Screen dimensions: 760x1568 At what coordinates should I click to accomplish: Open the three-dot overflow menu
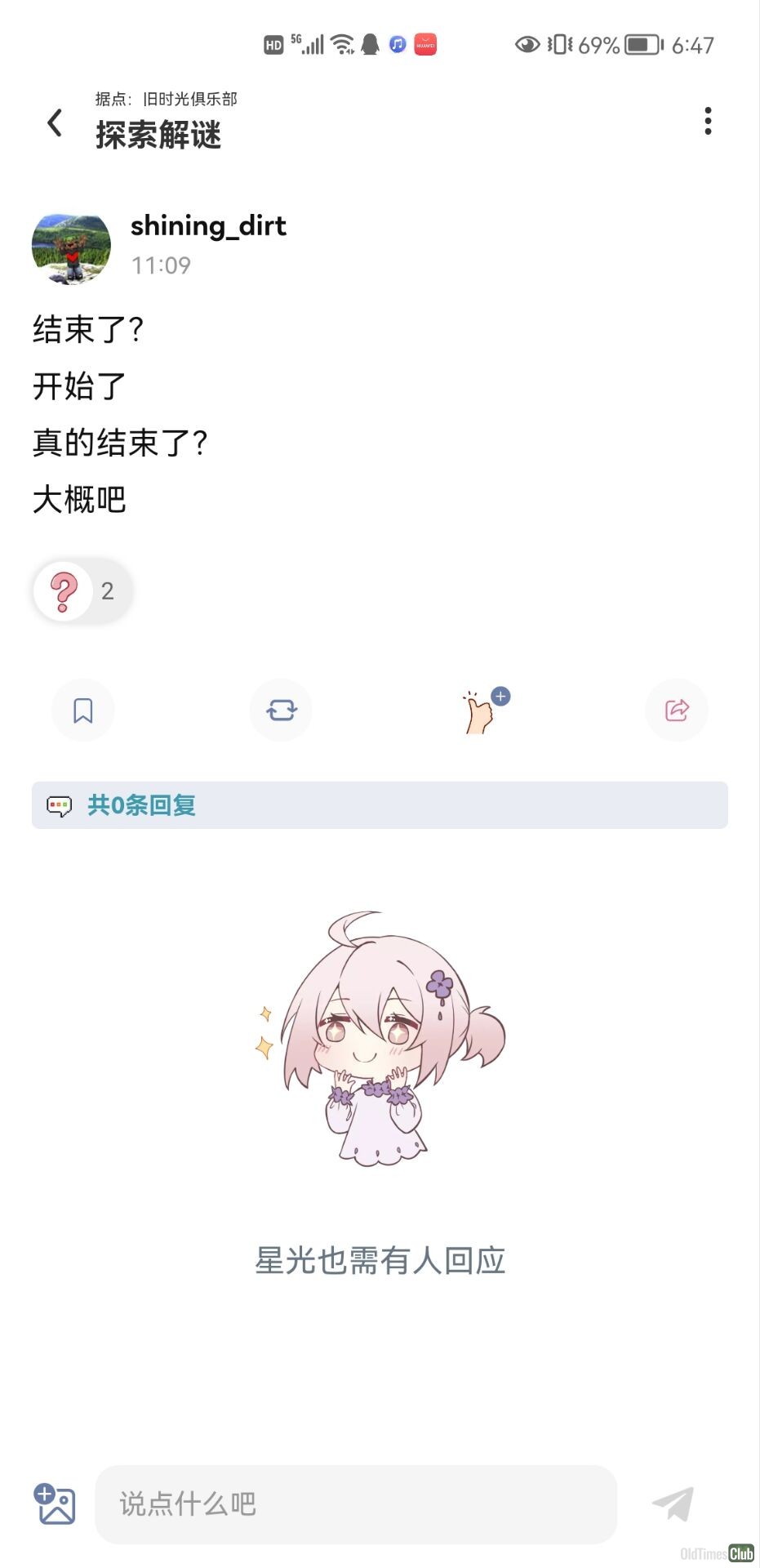708,121
